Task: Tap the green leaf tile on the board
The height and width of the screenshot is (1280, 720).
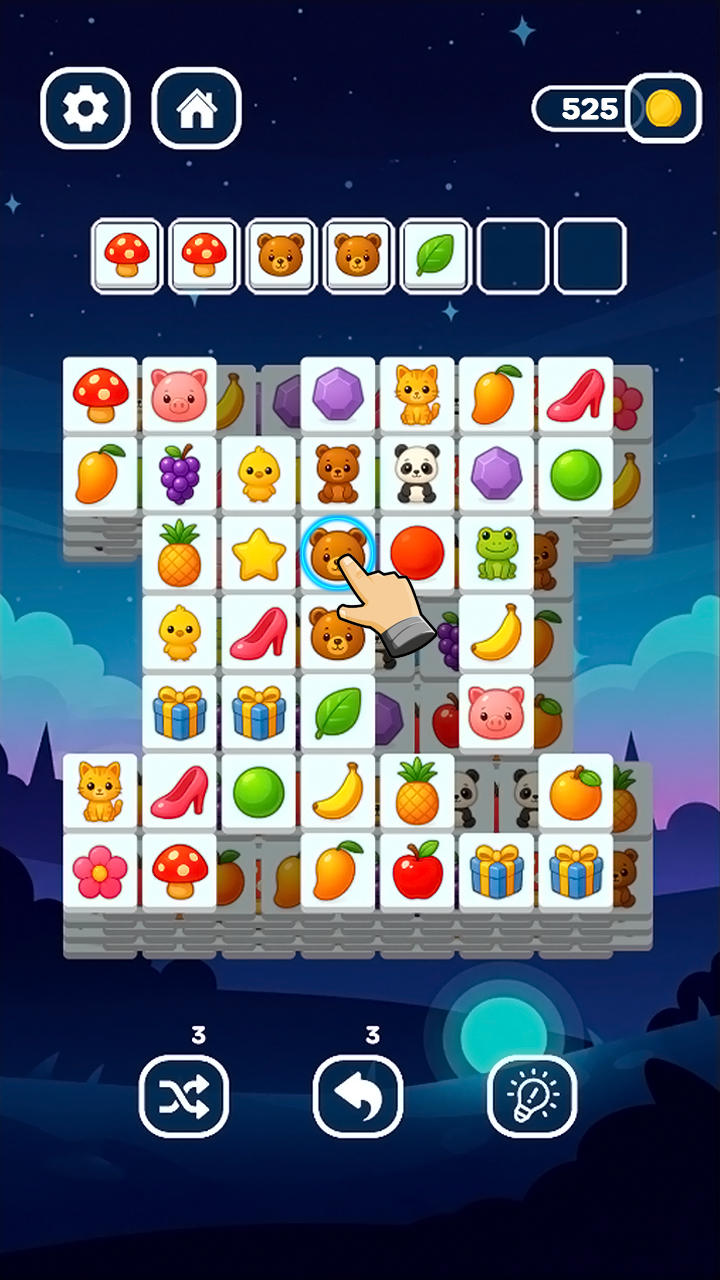Action: 337,712
